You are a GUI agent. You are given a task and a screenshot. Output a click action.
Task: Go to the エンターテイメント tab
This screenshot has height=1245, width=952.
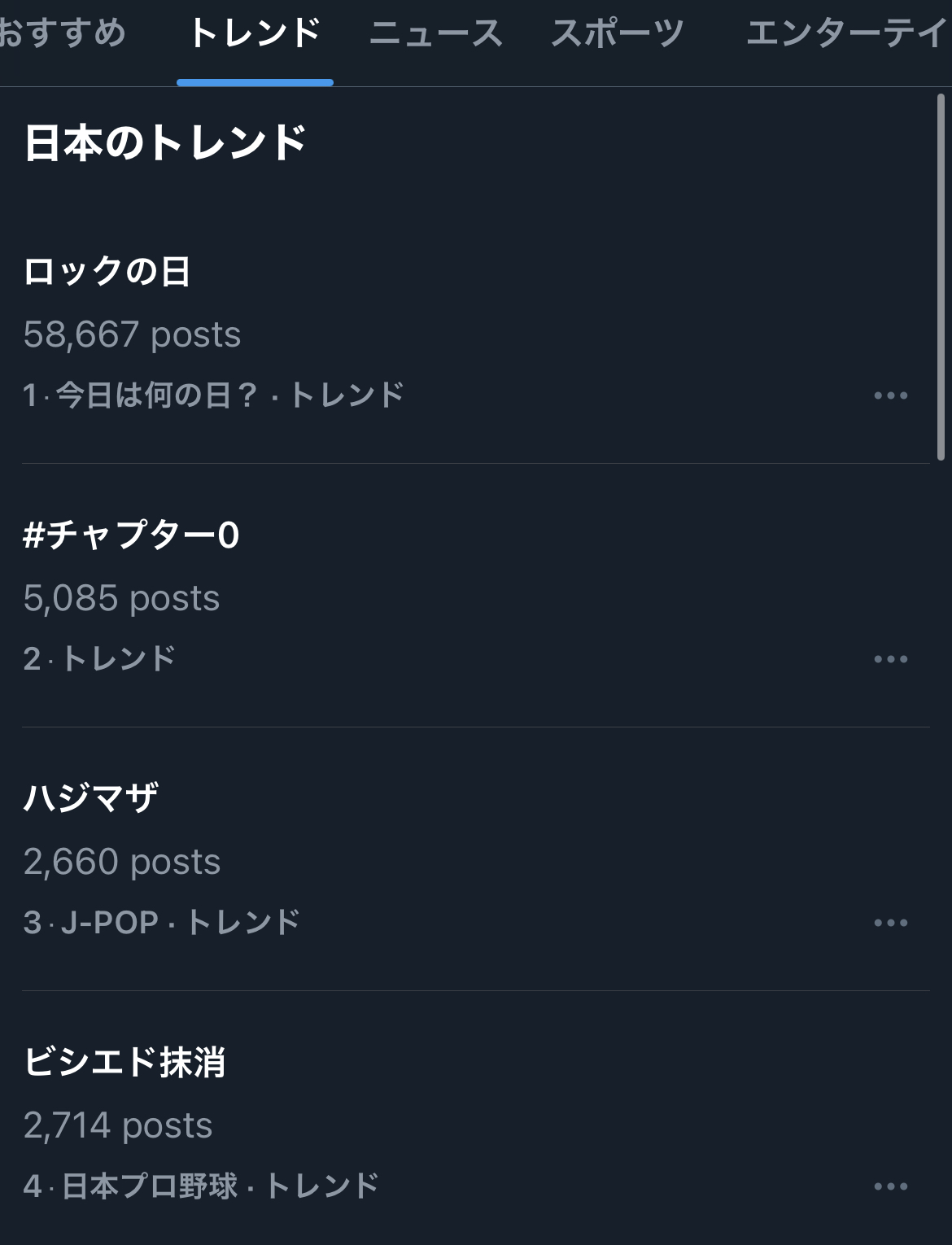point(846,34)
